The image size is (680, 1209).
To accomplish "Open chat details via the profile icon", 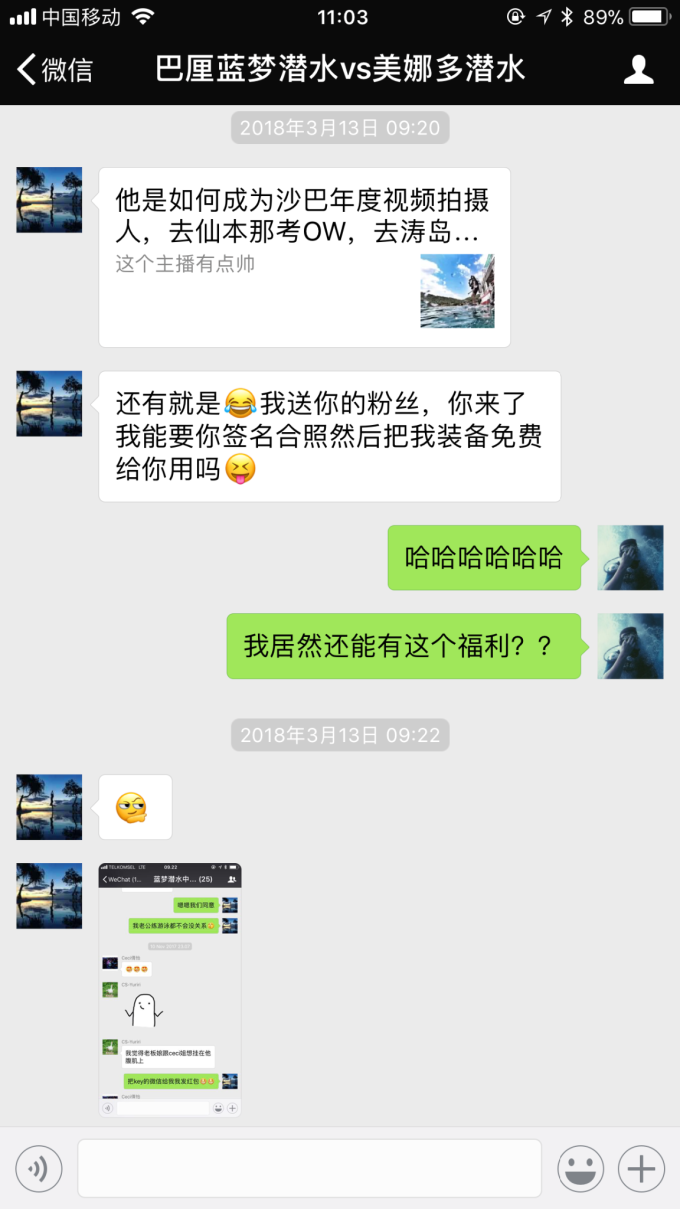I will tap(638, 69).
